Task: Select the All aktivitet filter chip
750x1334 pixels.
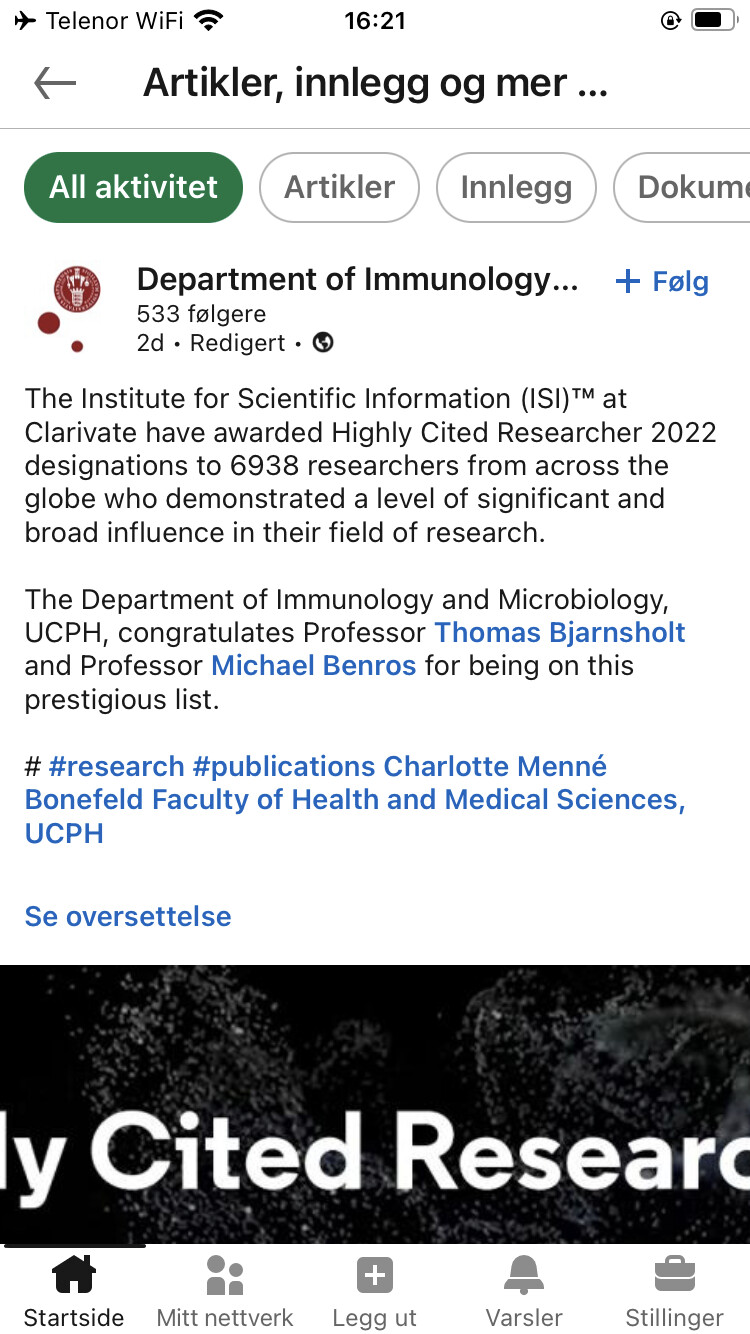Action: 134,187
